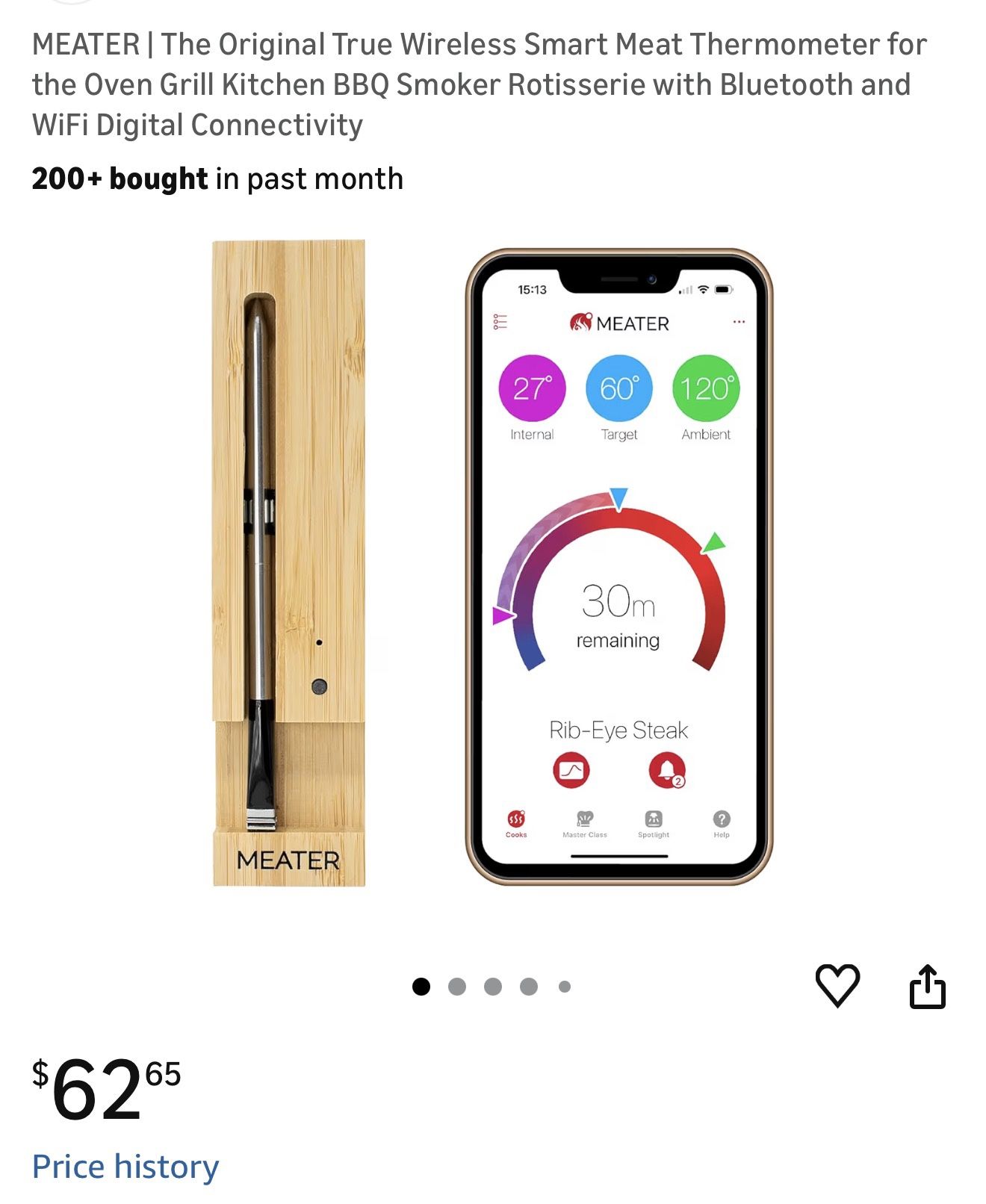Tap the Rib-Eye Steak label

pyautogui.click(x=618, y=730)
